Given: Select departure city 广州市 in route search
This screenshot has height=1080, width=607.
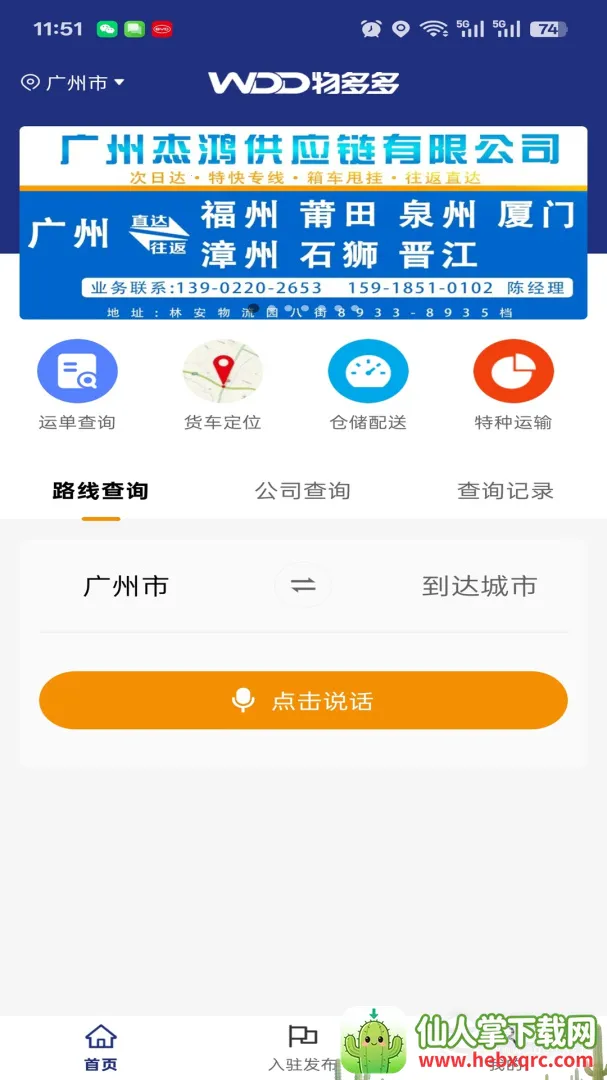Looking at the screenshot, I should pos(126,586).
